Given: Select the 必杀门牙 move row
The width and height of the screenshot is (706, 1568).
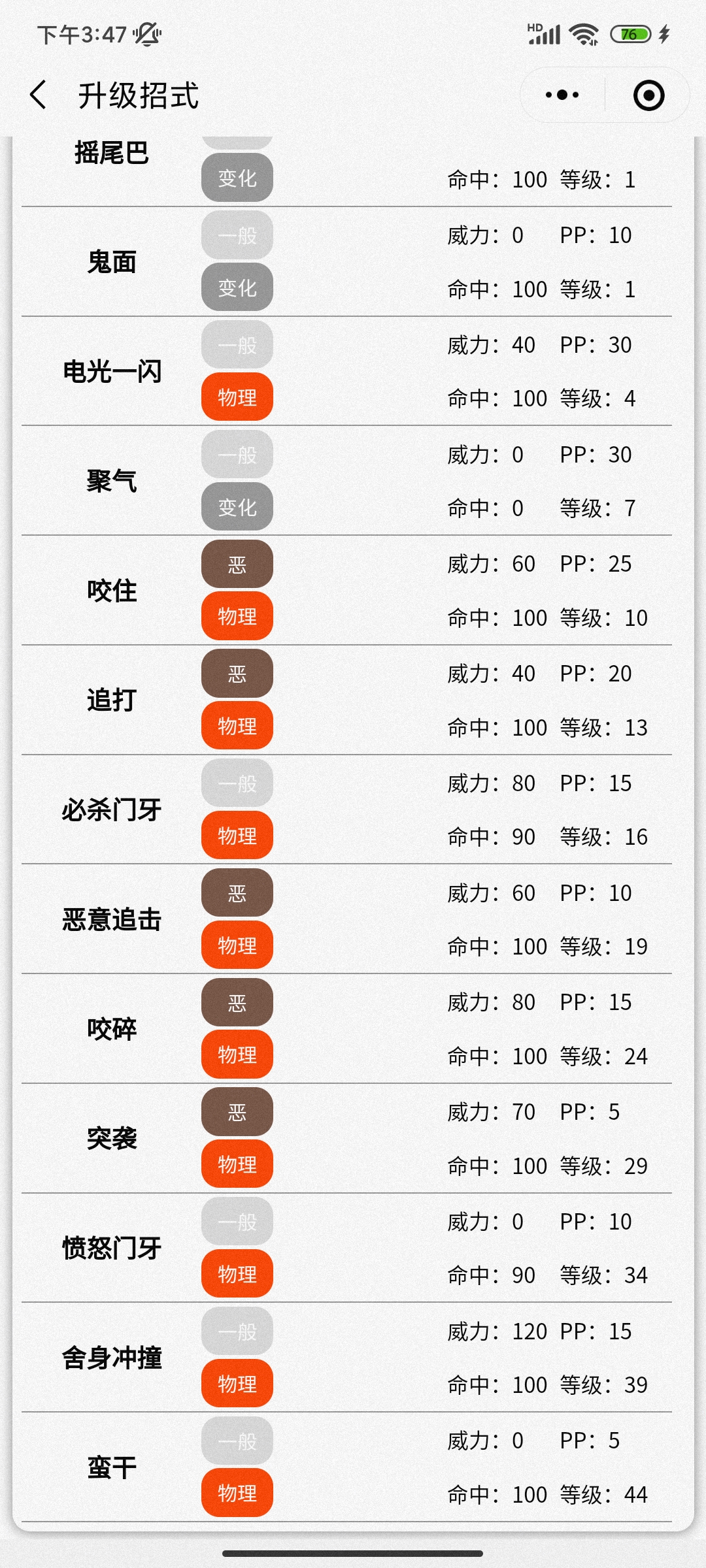Looking at the screenshot, I should coord(347,810).
